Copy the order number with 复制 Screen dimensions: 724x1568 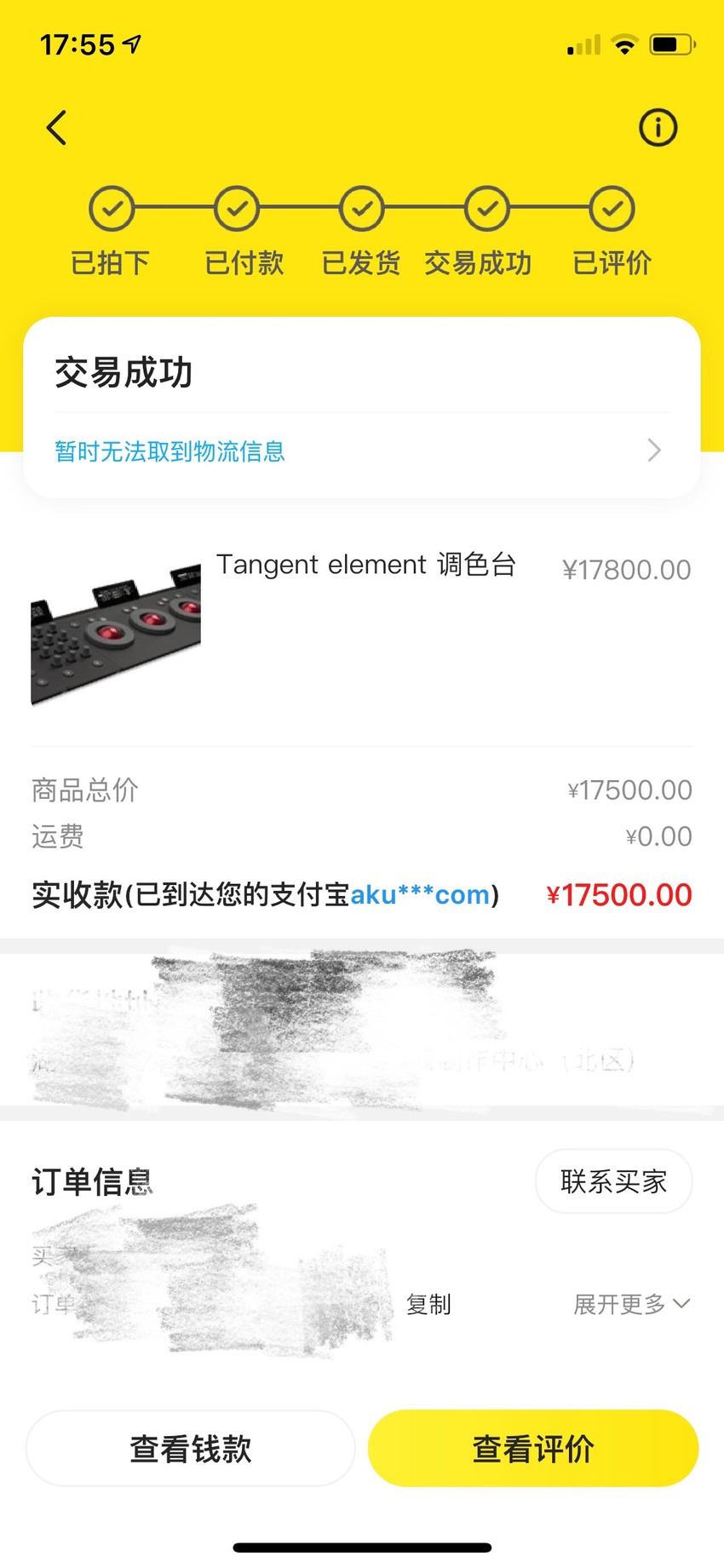428,1304
